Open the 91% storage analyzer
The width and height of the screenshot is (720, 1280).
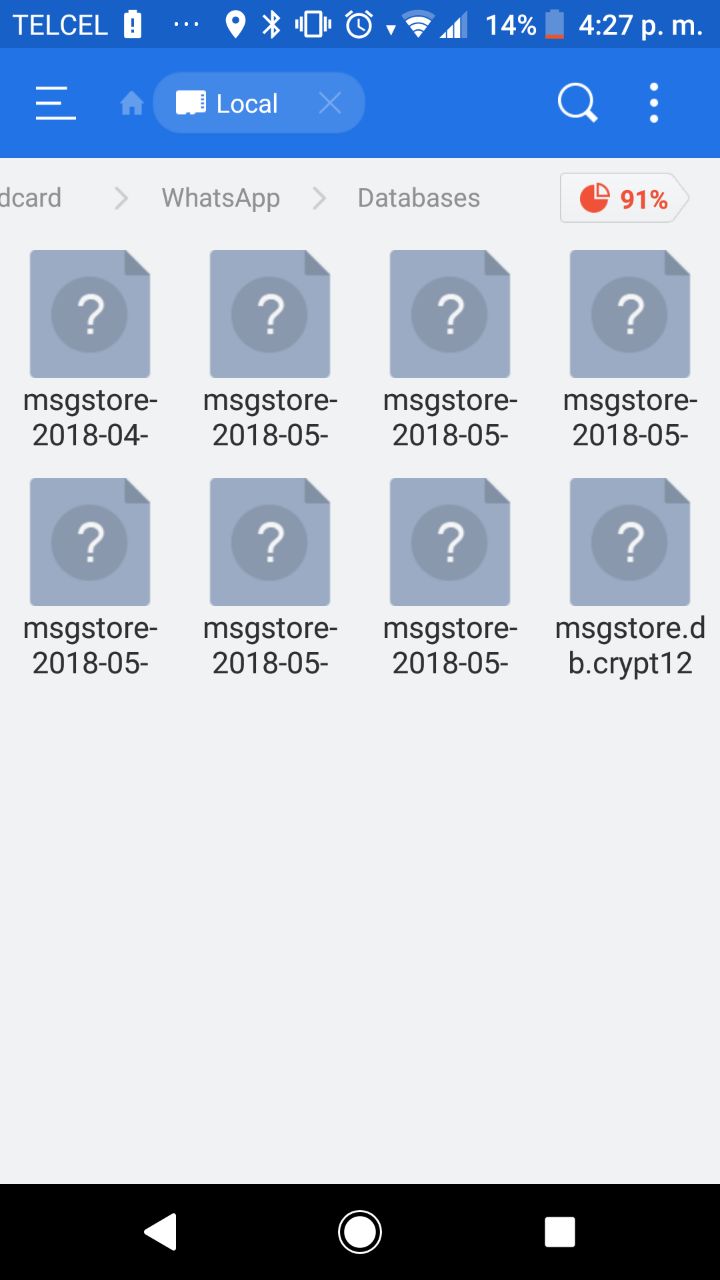pos(624,199)
